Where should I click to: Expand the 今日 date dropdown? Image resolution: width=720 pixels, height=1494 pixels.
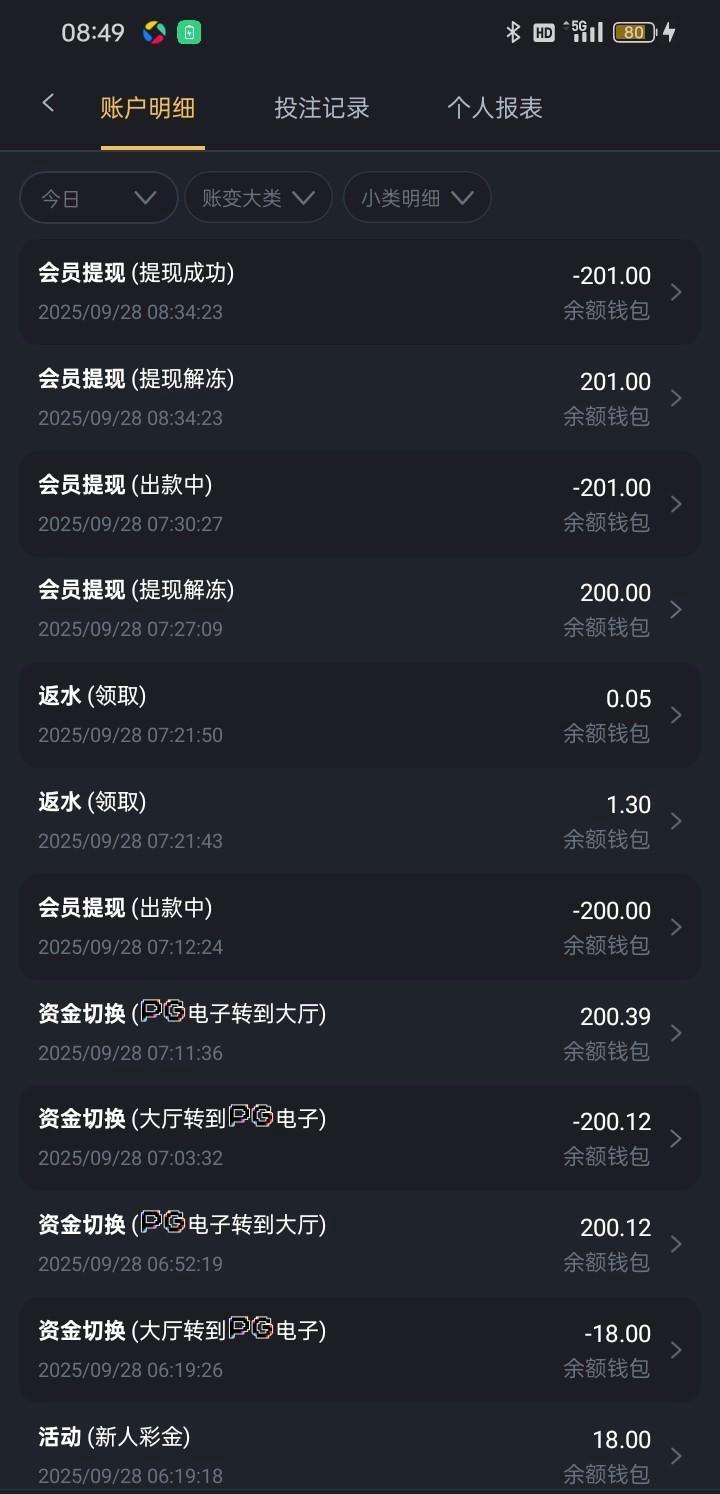click(98, 197)
